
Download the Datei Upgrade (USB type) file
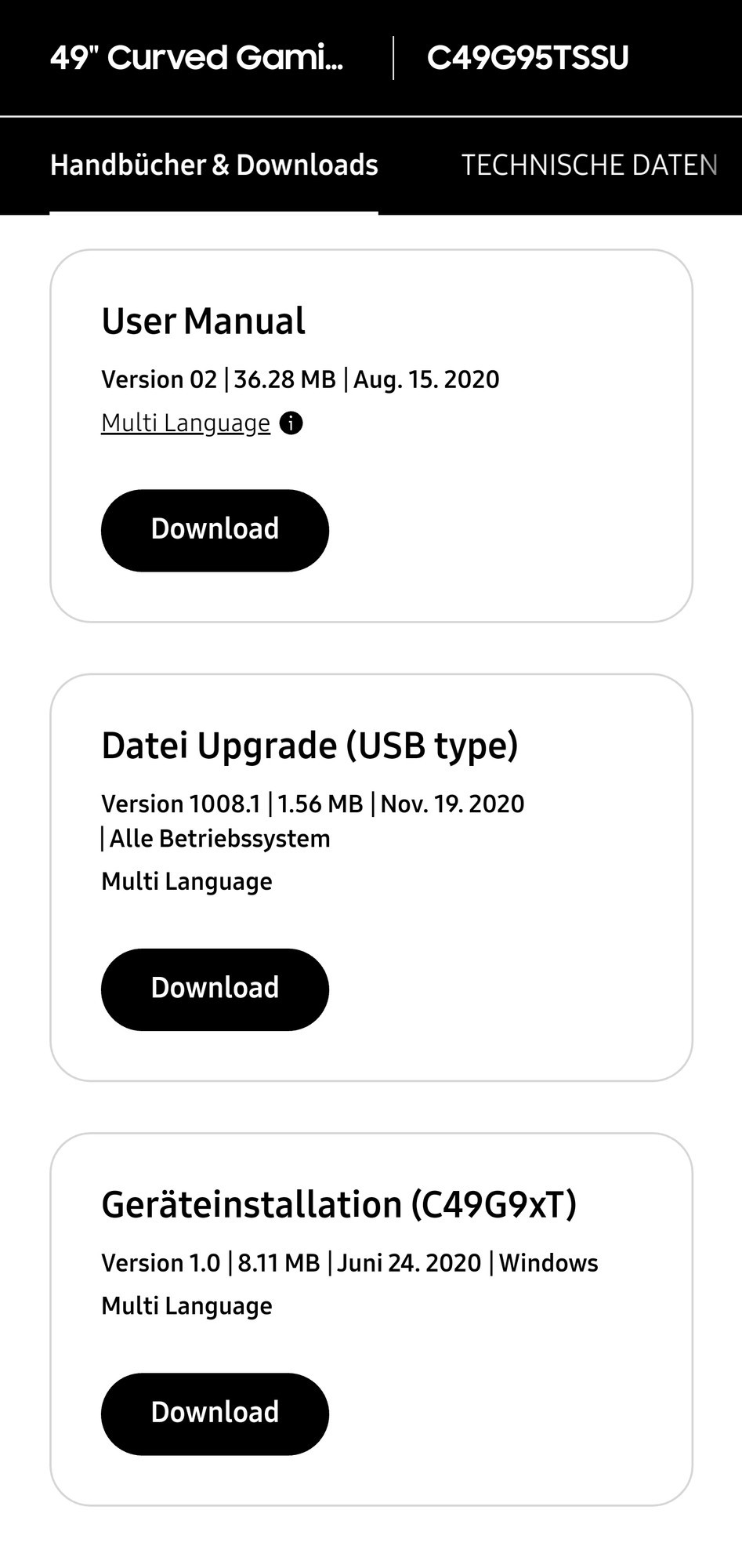(215, 989)
